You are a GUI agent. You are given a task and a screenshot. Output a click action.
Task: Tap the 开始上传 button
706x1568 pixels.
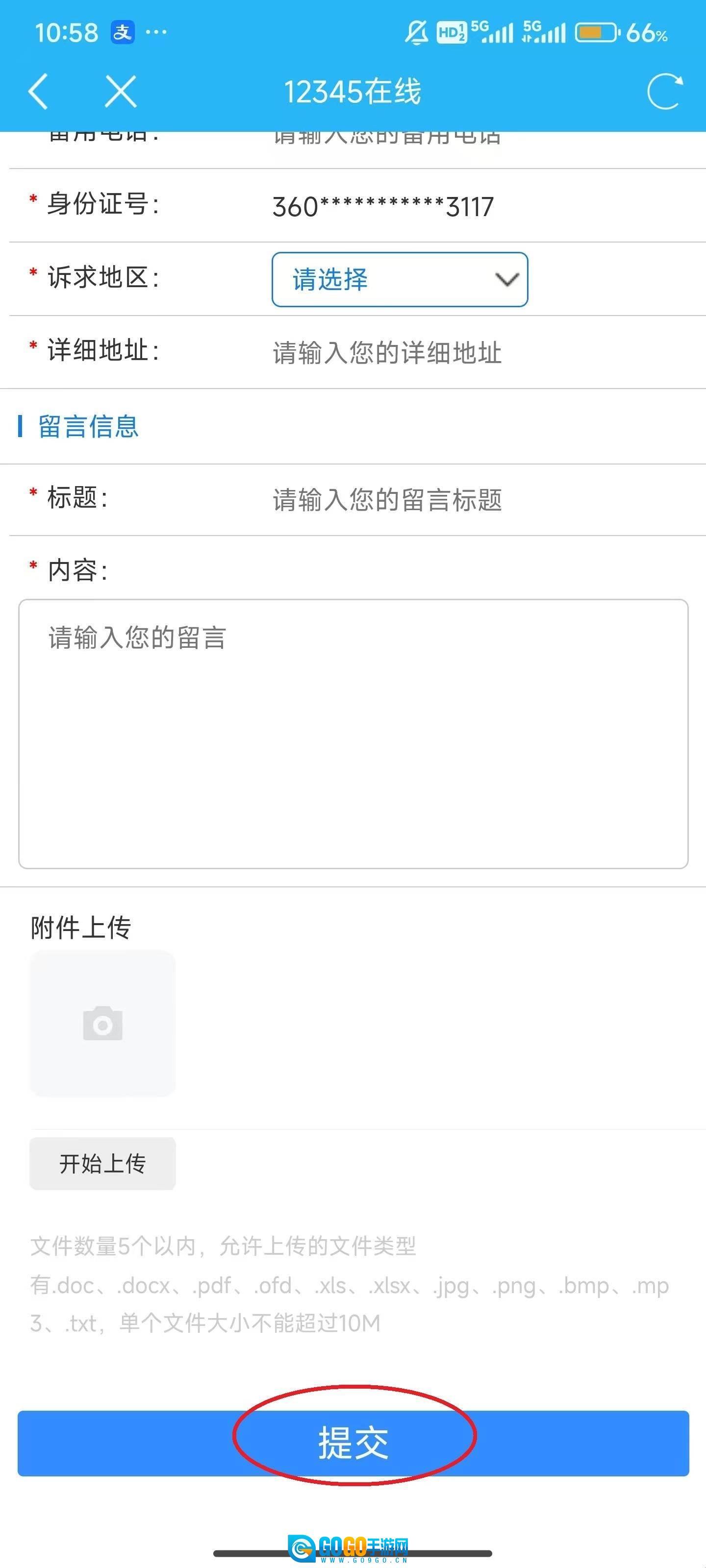point(103,1163)
